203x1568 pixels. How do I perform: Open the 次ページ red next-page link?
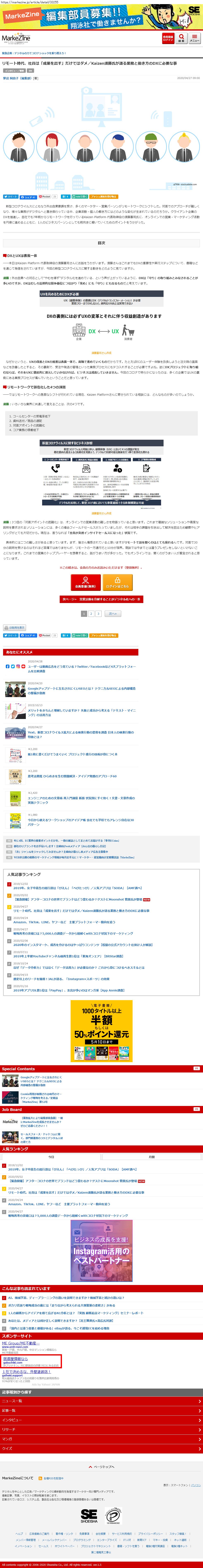tap(102, 599)
